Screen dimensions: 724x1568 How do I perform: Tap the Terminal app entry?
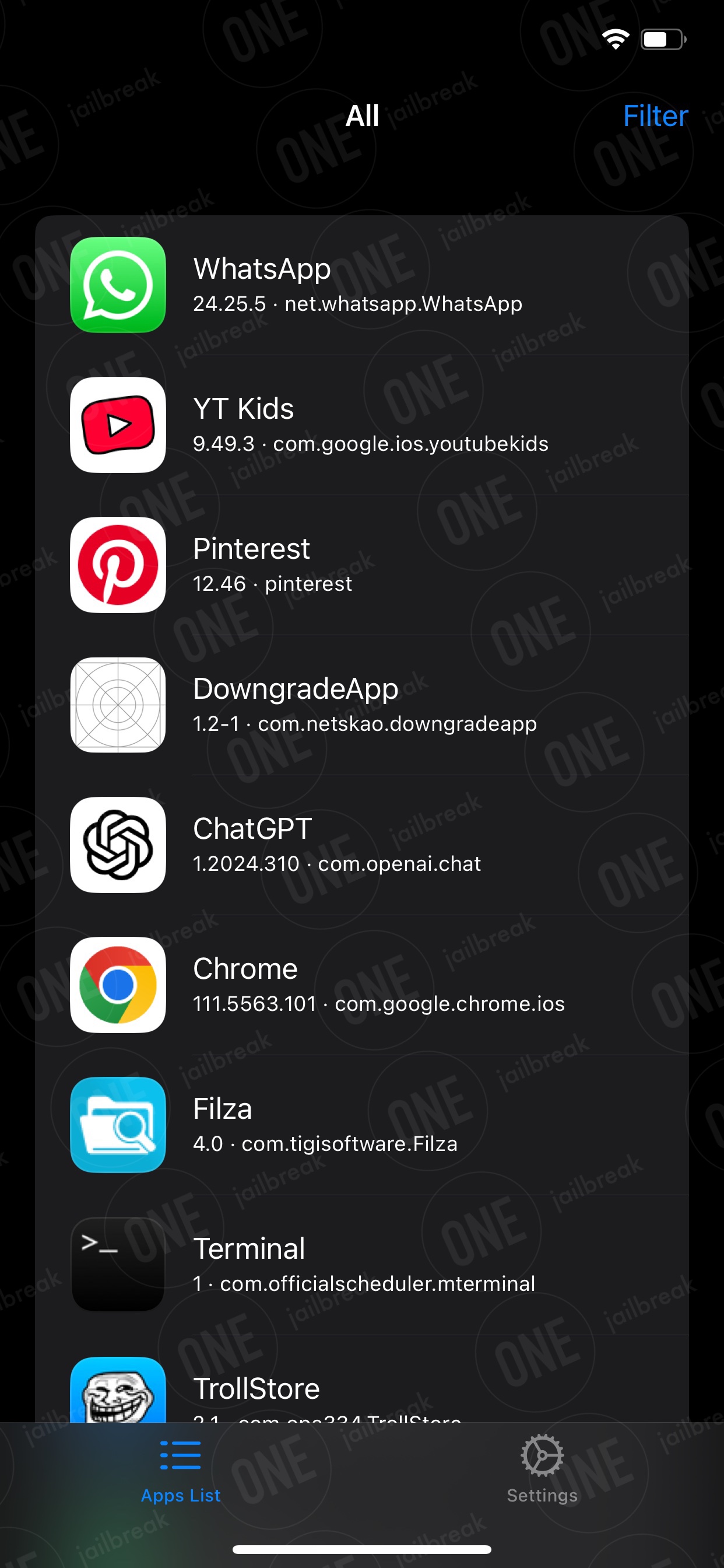tap(362, 1265)
